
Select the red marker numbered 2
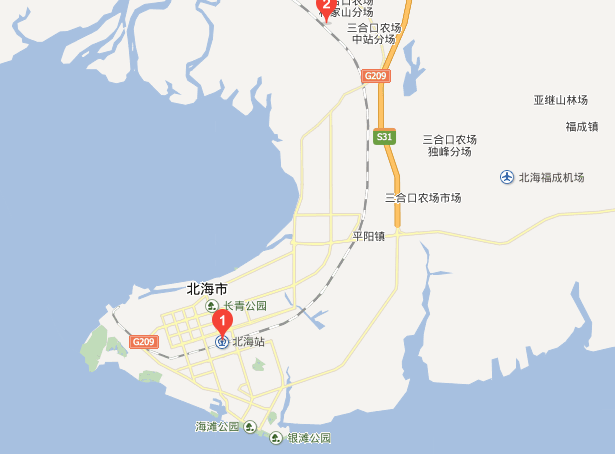click(325, 6)
